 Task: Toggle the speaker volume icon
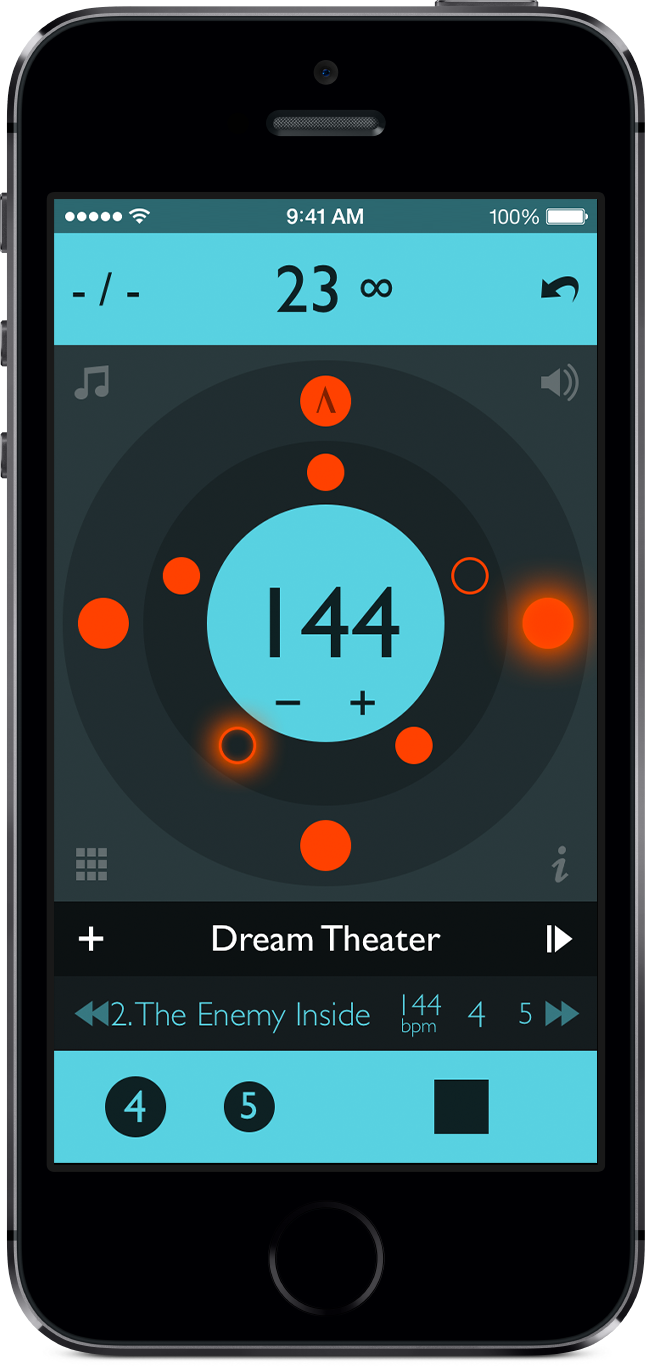[559, 383]
